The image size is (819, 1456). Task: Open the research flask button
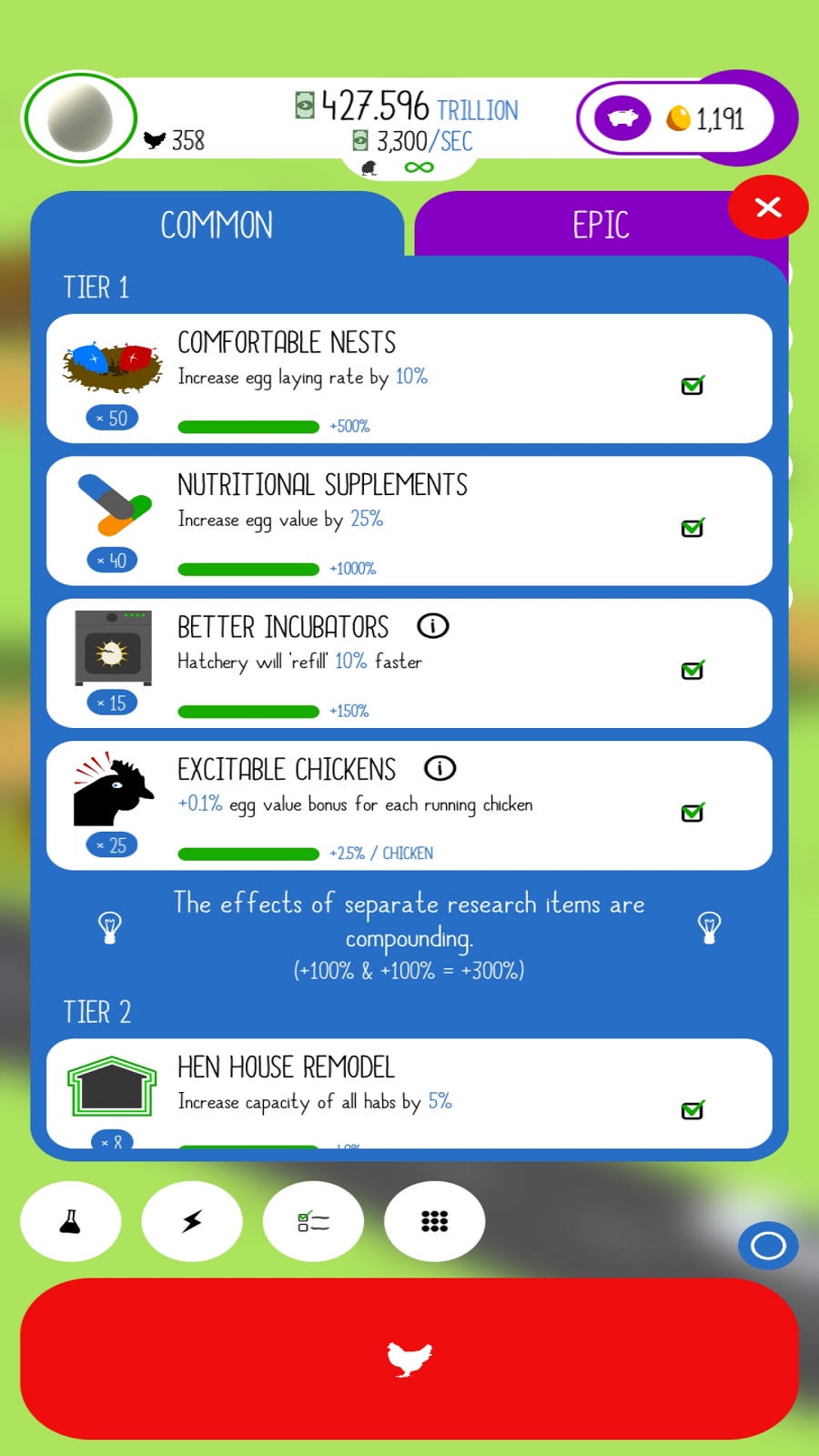click(x=70, y=1221)
